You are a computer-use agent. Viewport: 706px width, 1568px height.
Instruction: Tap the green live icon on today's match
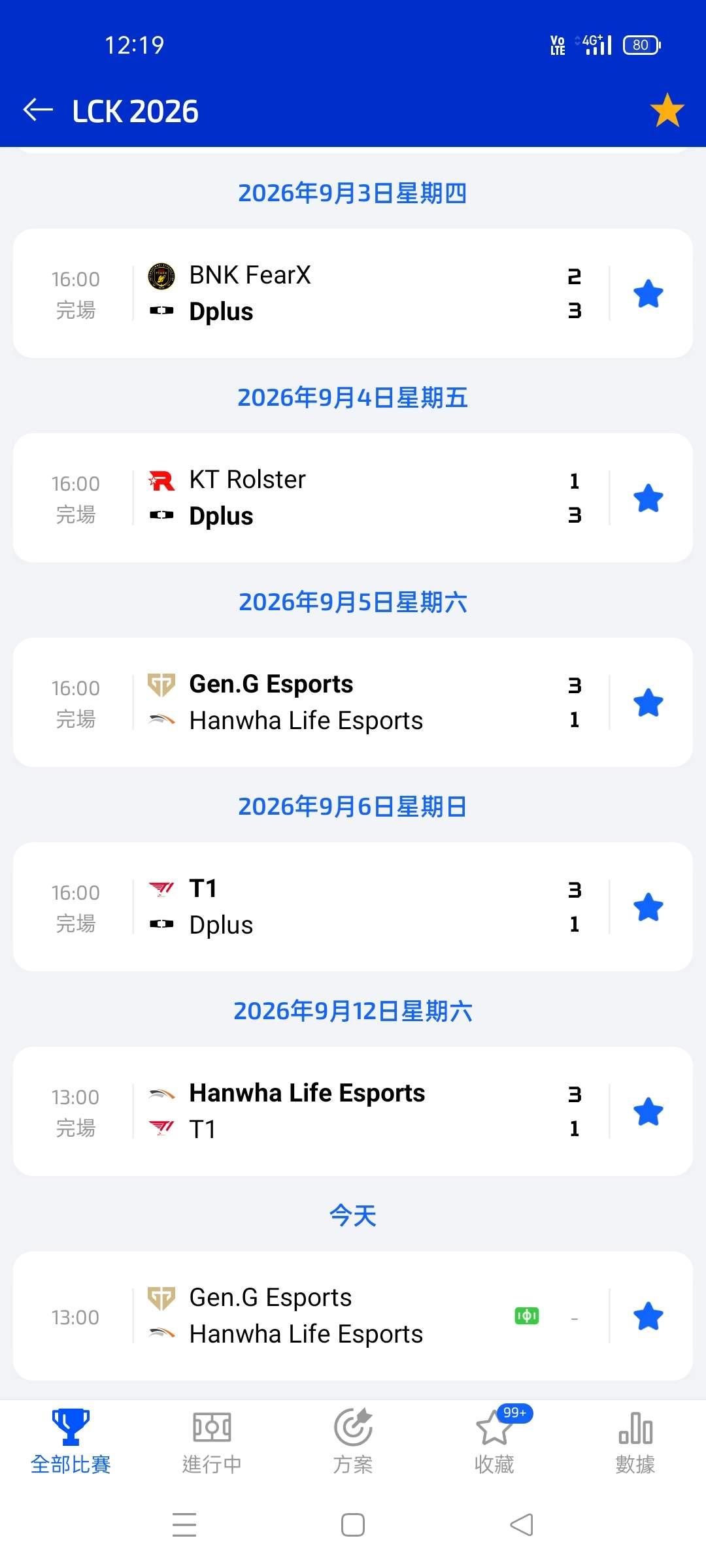(x=527, y=1316)
